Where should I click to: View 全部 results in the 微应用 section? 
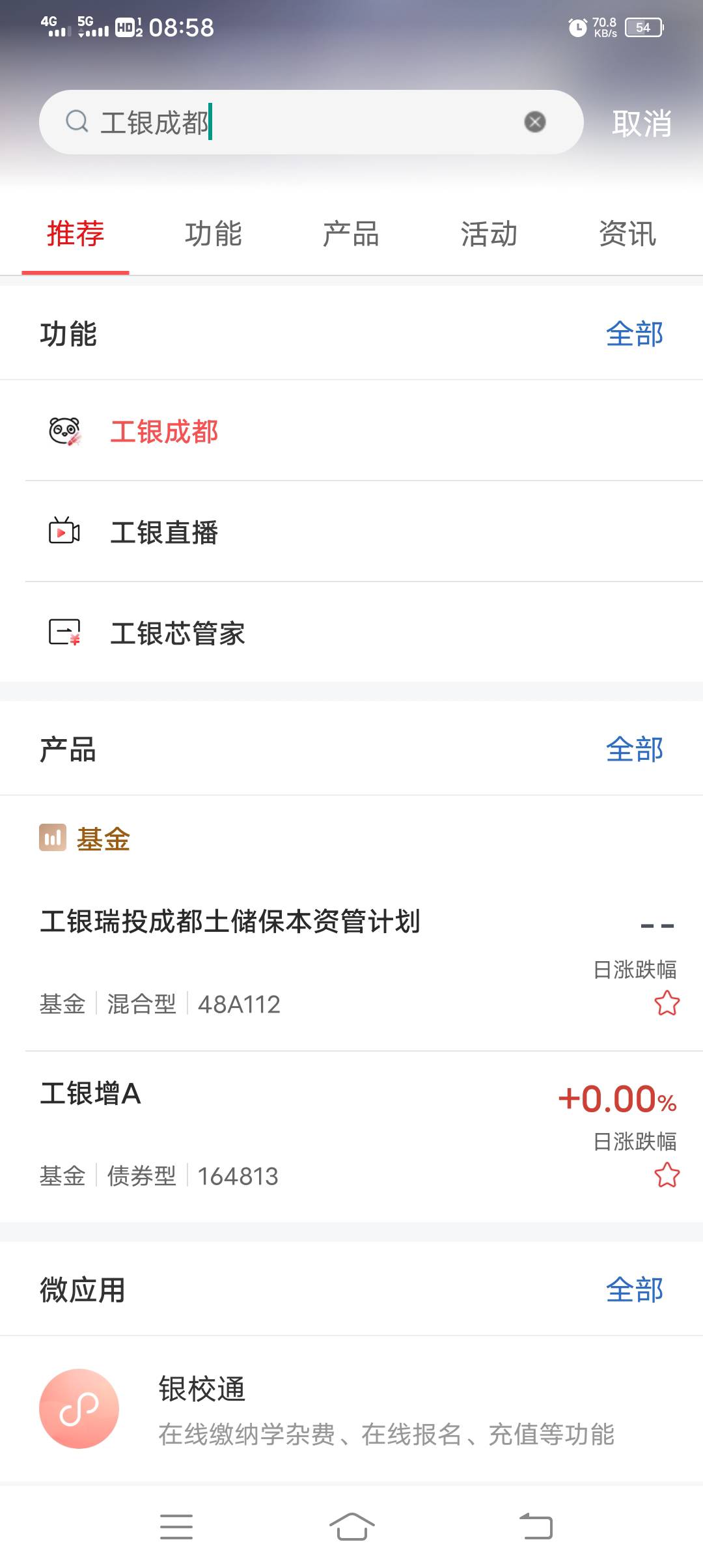(x=634, y=1290)
